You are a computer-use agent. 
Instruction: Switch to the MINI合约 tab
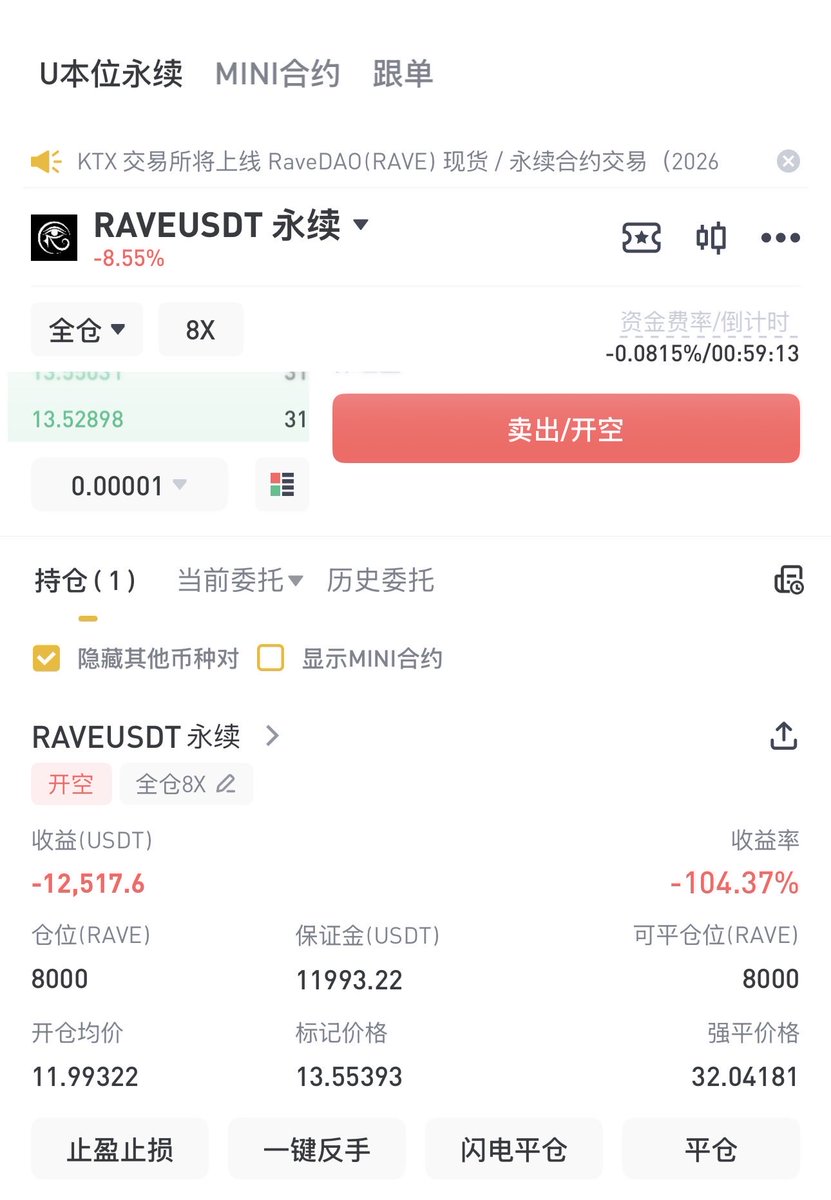277,74
